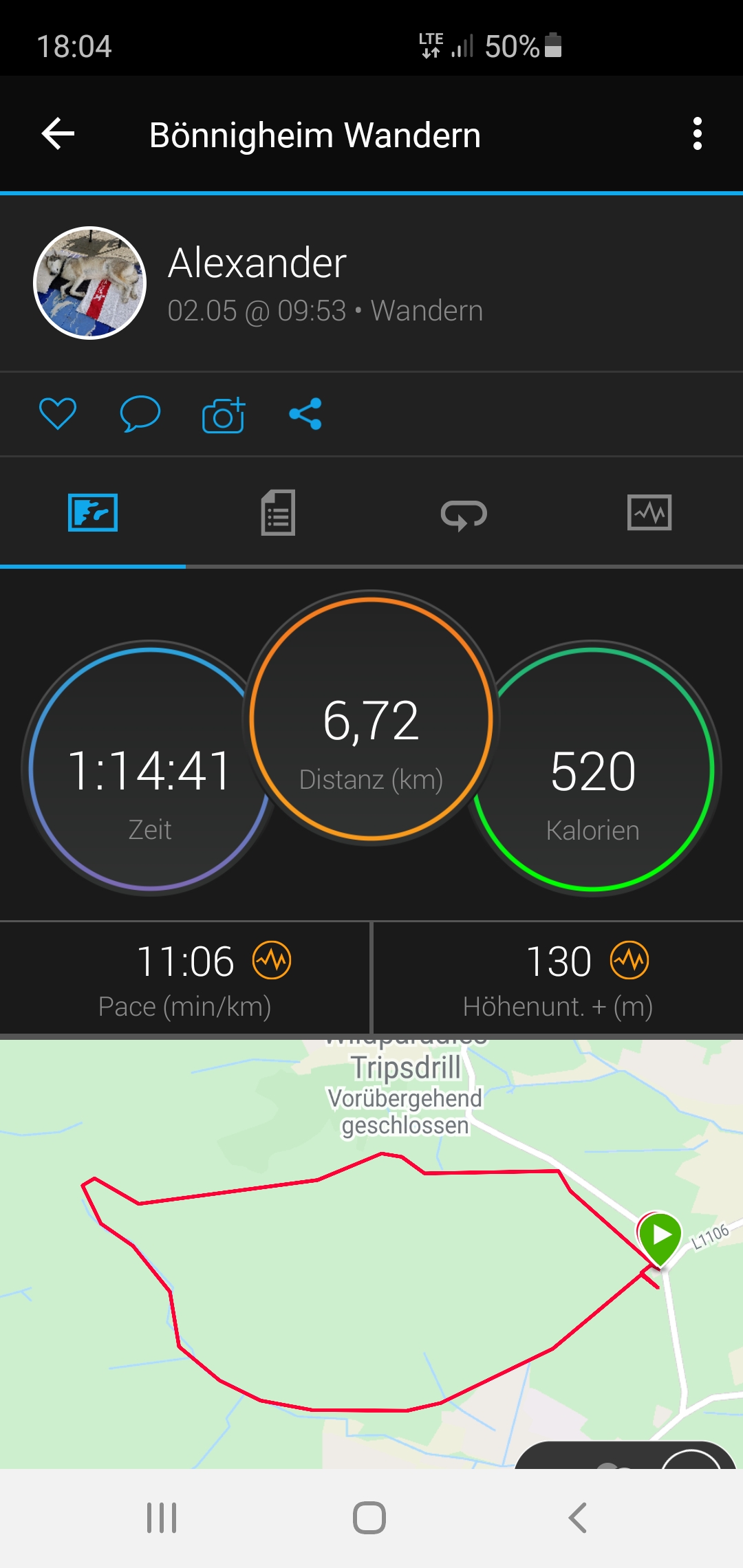The height and width of the screenshot is (1568, 743).
Task: Add a photo with the camera icon
Action: tap(224, 415)
